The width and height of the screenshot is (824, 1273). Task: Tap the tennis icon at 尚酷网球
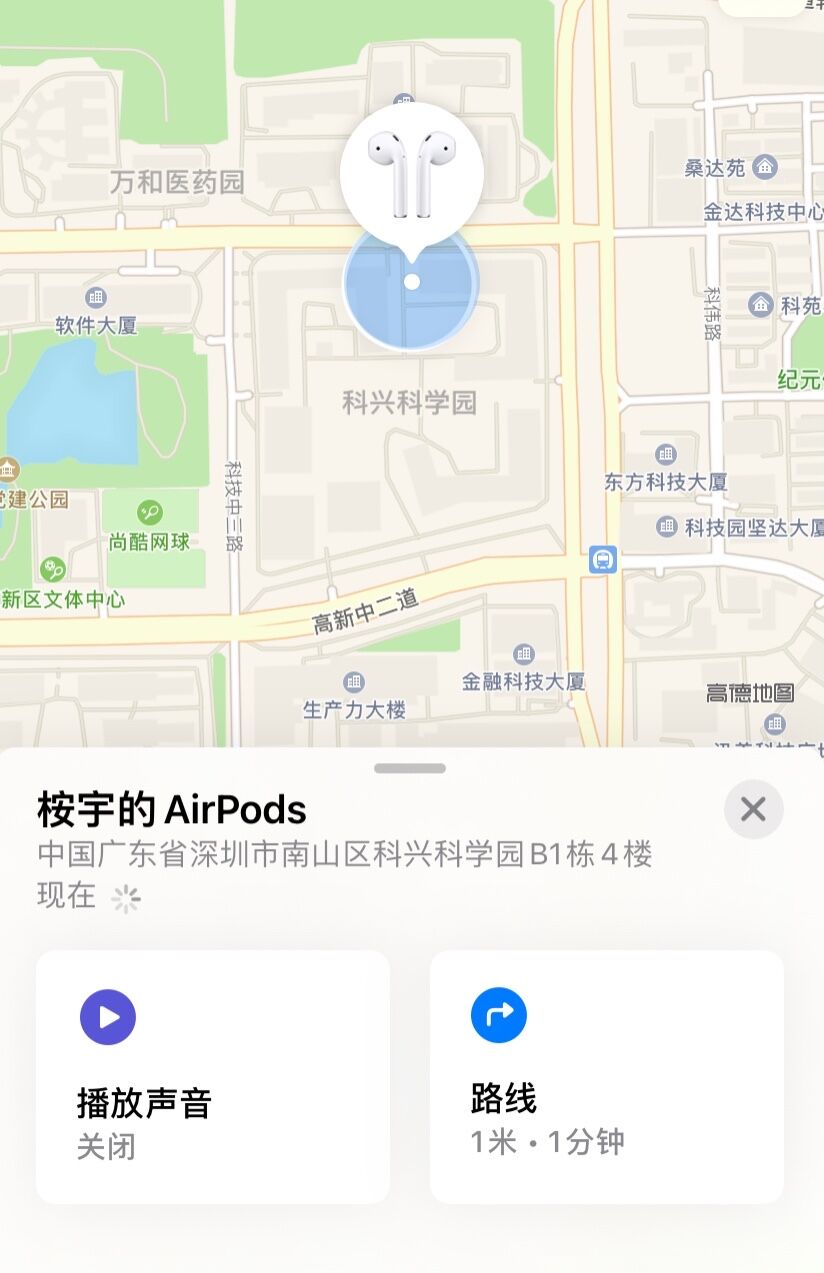(150, 510)
